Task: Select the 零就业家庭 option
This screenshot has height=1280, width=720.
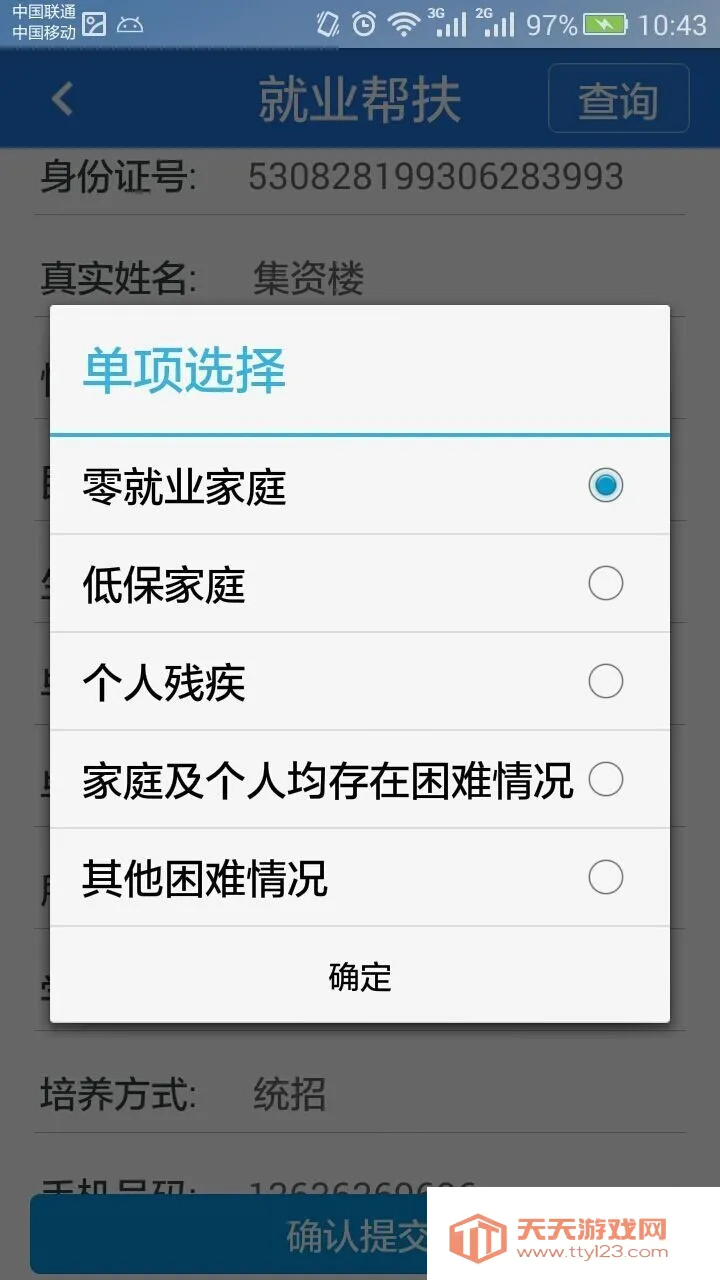Action: click(605, 486)
